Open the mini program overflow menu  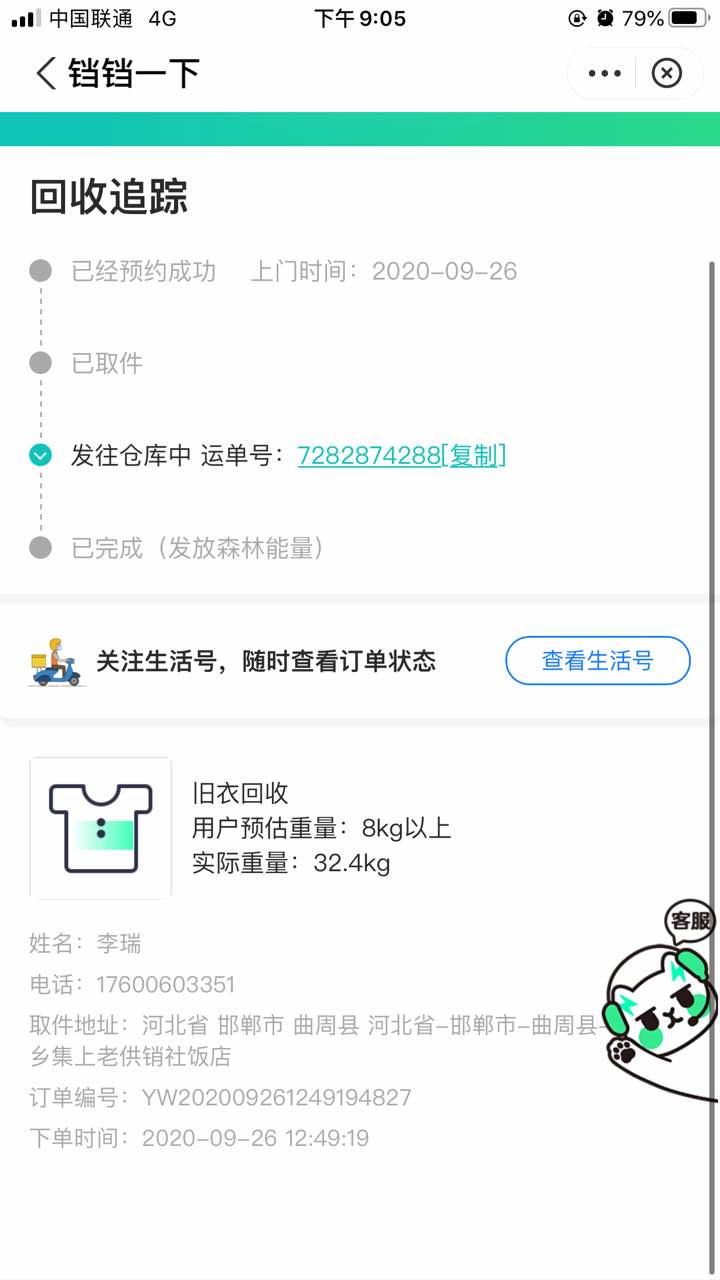(x=604, y=74)
